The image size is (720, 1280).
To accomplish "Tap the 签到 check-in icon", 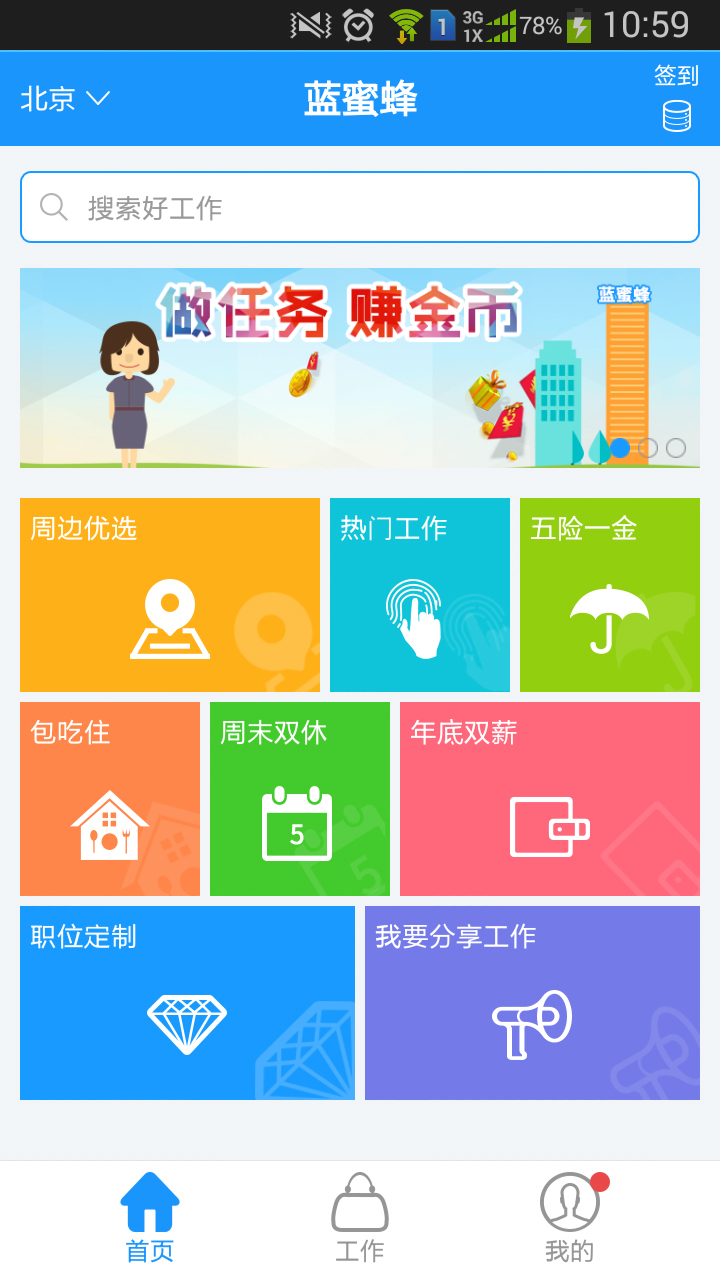I will click(x=676, y=99).
